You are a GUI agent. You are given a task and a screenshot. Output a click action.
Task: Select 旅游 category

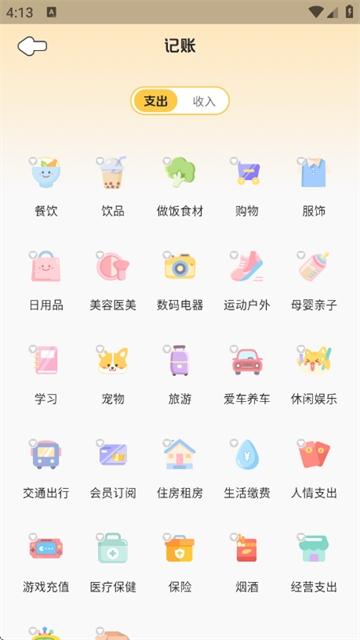coord(180,374)
